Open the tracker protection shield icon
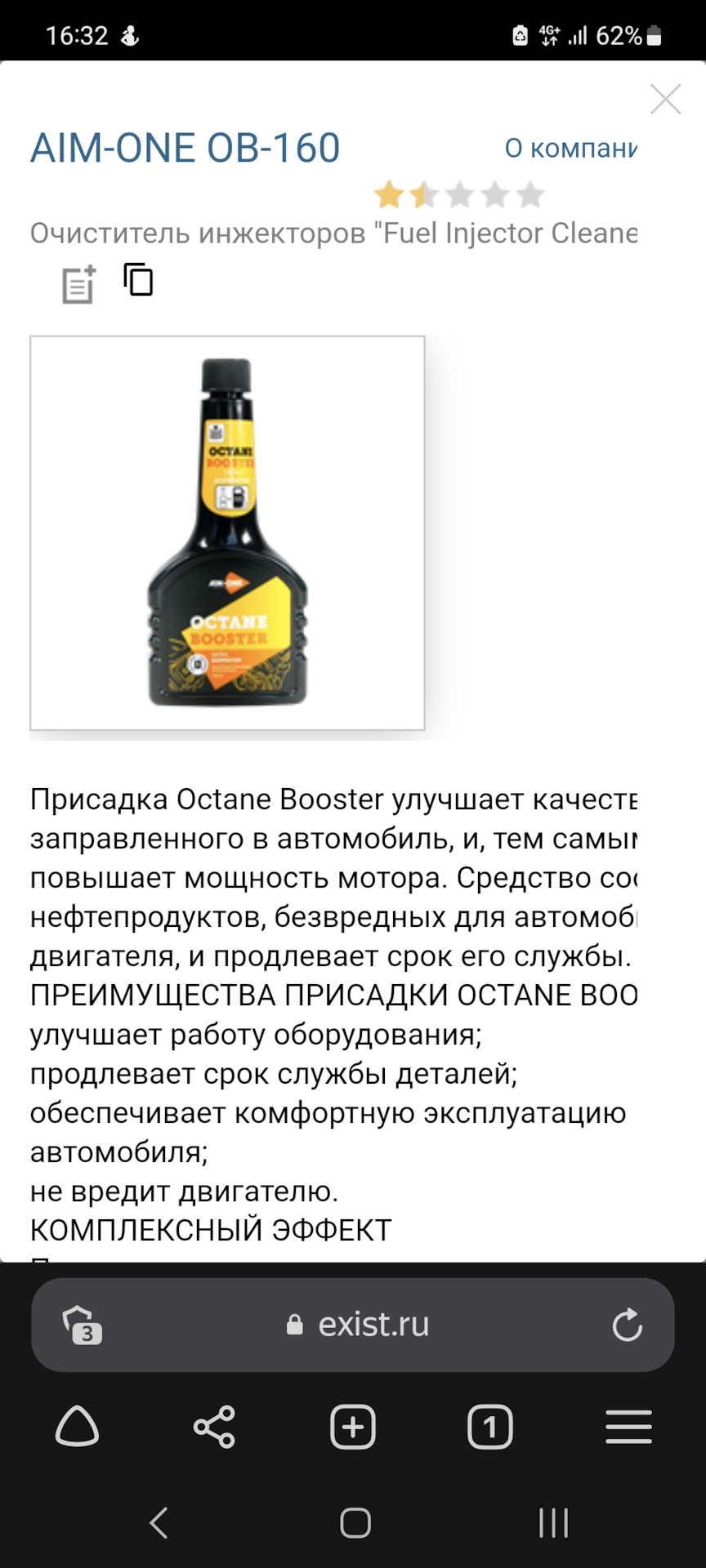The height and width of the screenshot is (1568, 706). point(82,1325)
